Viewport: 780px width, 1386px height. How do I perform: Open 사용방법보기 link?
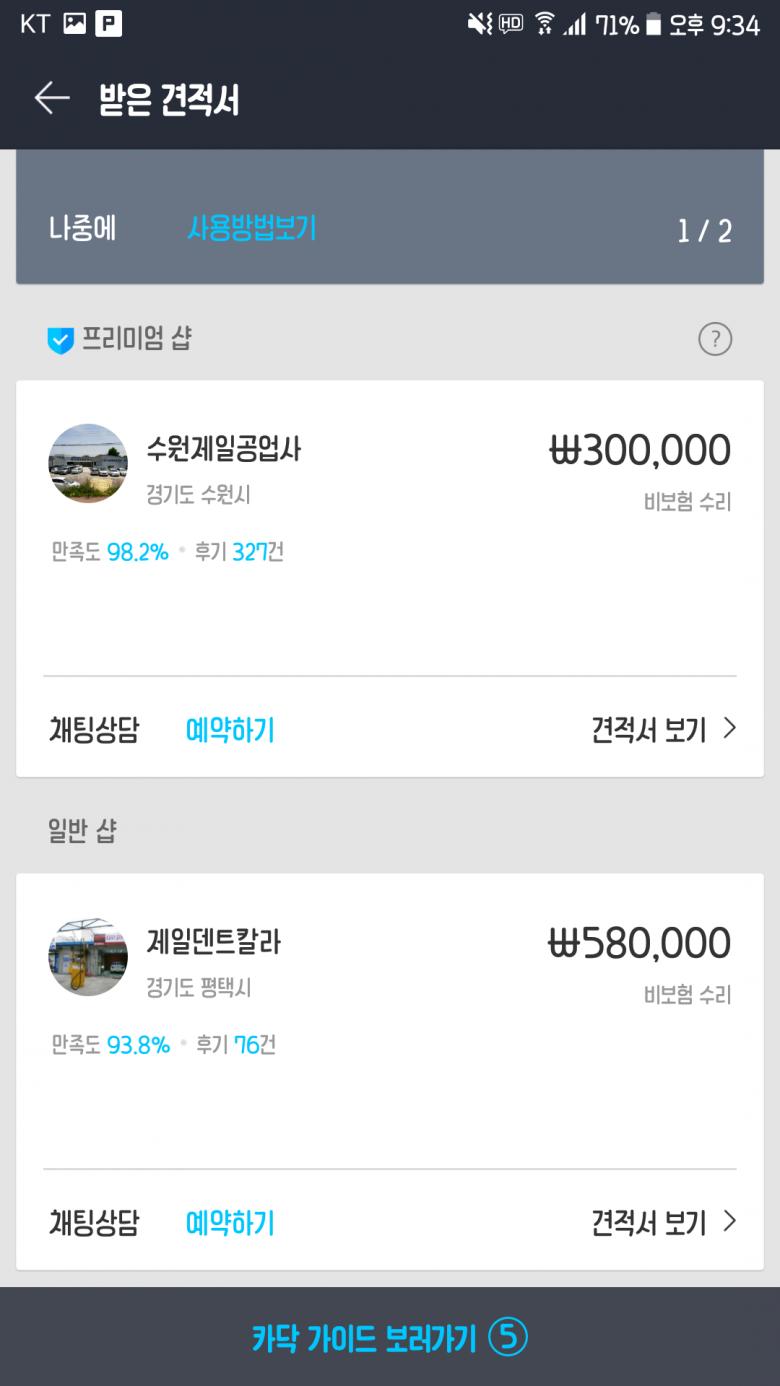(252, 229)
